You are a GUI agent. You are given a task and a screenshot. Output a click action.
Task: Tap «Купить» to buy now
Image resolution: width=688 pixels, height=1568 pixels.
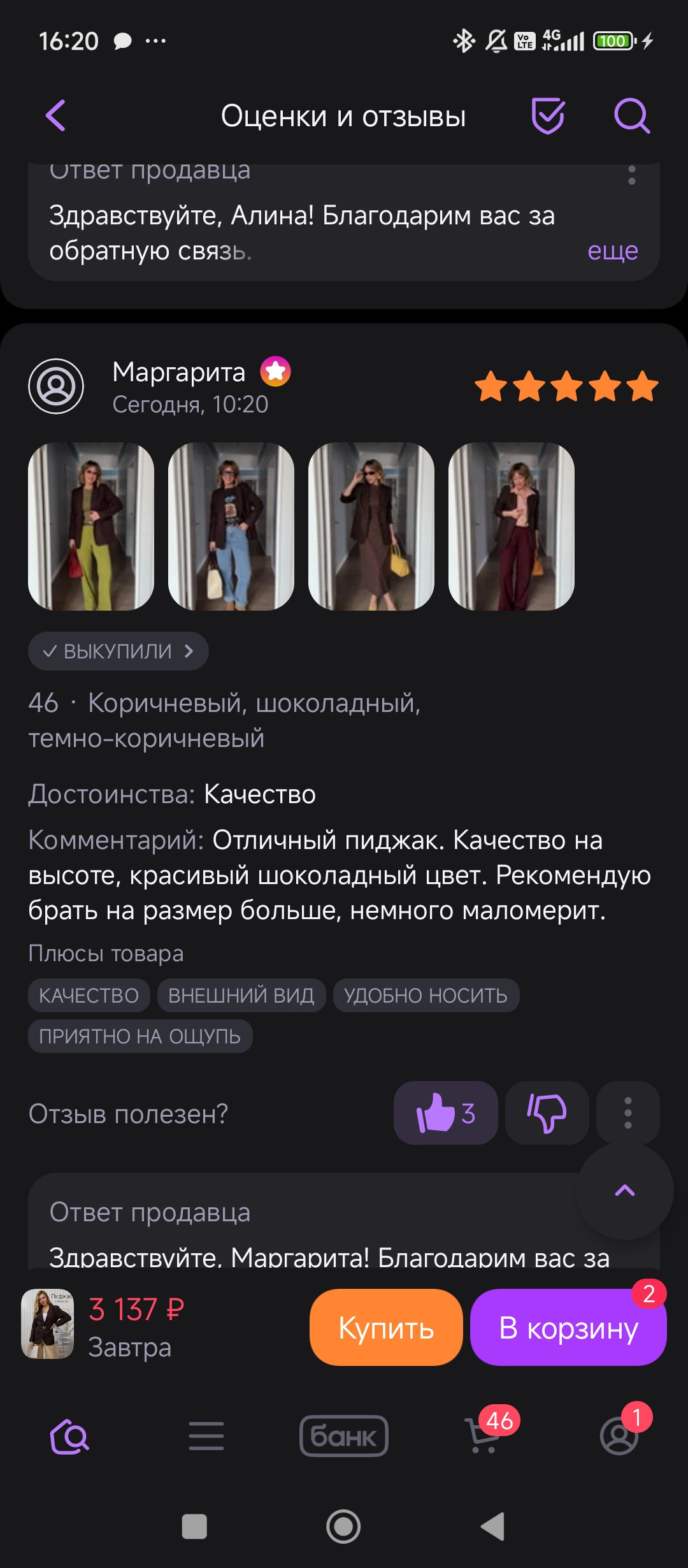pos(386,1328)
